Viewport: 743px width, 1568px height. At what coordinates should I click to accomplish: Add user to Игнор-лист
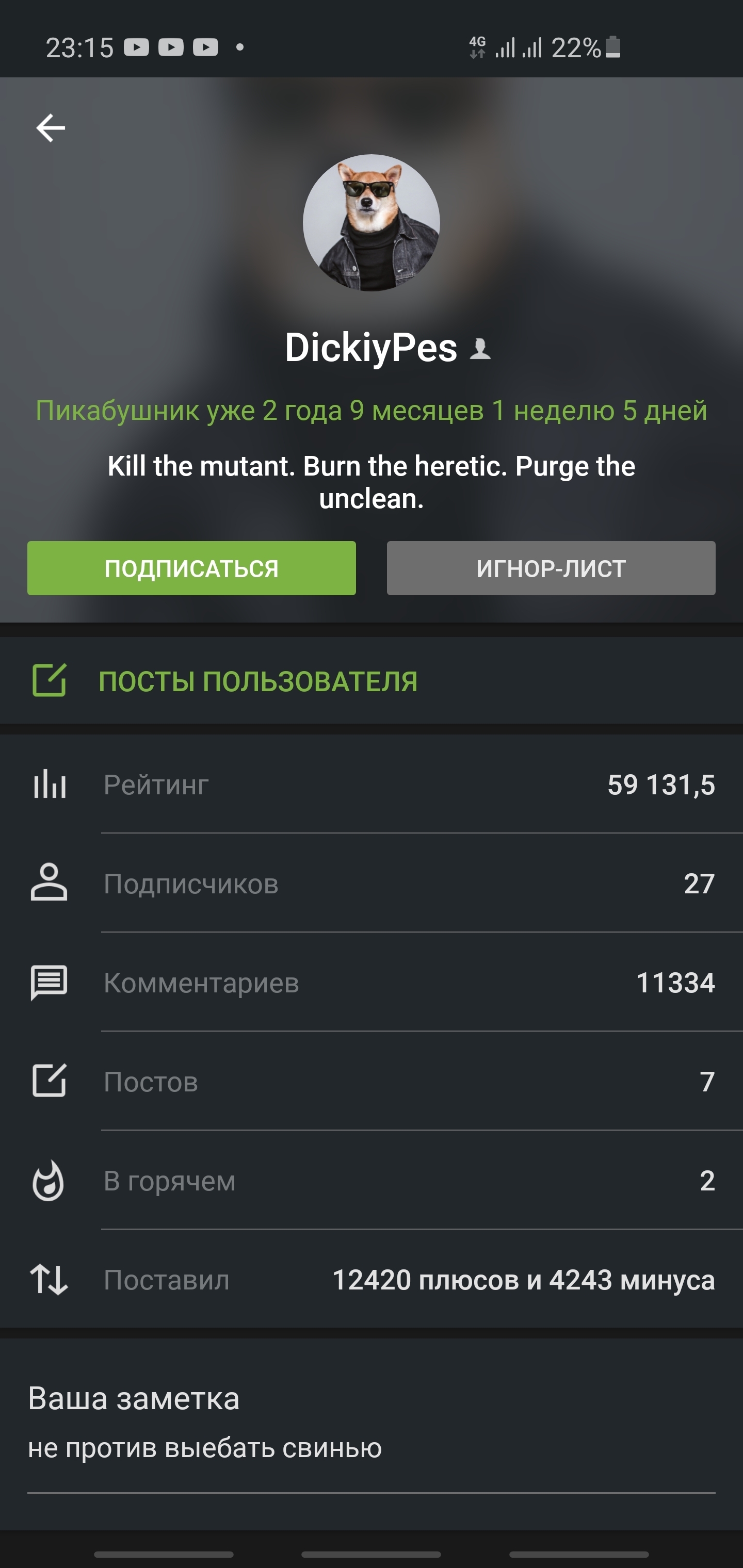(x=551, y=568)
